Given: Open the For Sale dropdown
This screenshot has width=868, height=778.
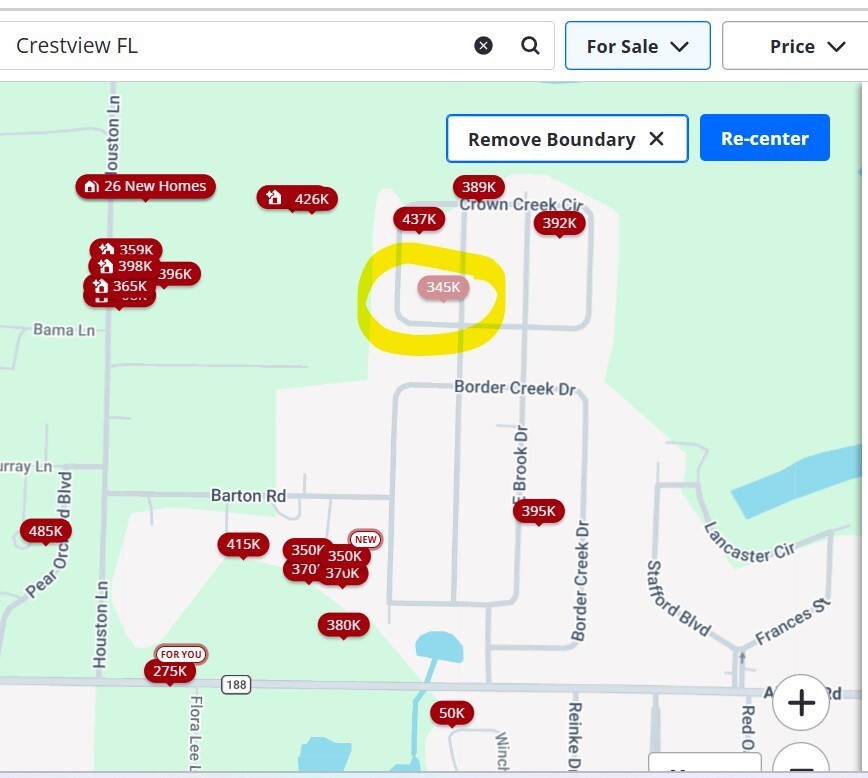Looking at the screenshot, I should click(637, 46).
